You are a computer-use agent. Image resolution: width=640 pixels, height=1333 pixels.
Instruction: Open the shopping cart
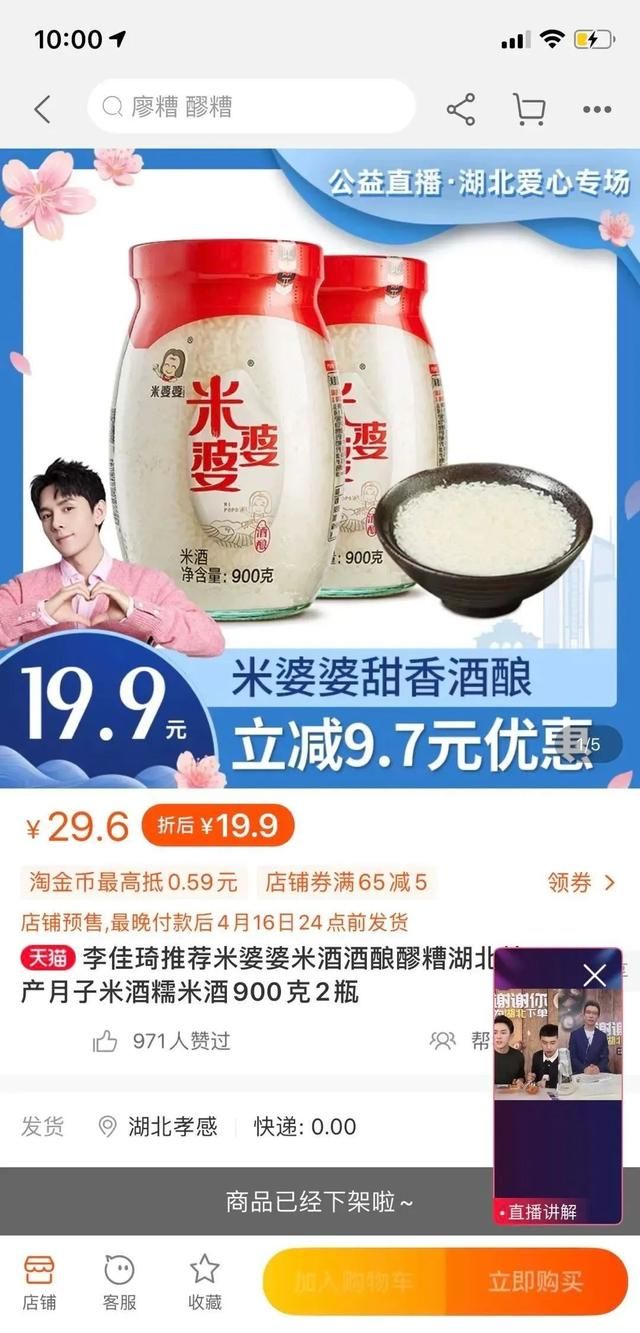[x=529, y=108]
